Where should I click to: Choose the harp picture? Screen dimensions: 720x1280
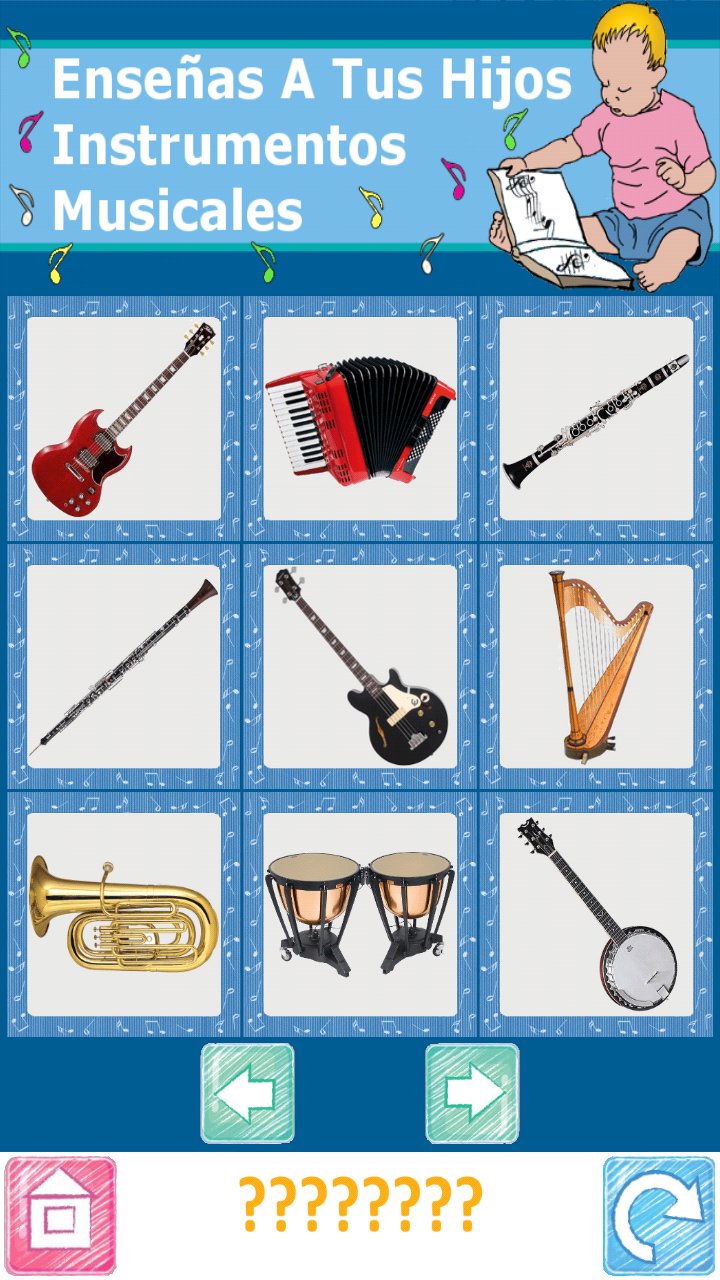pos(596,666)
